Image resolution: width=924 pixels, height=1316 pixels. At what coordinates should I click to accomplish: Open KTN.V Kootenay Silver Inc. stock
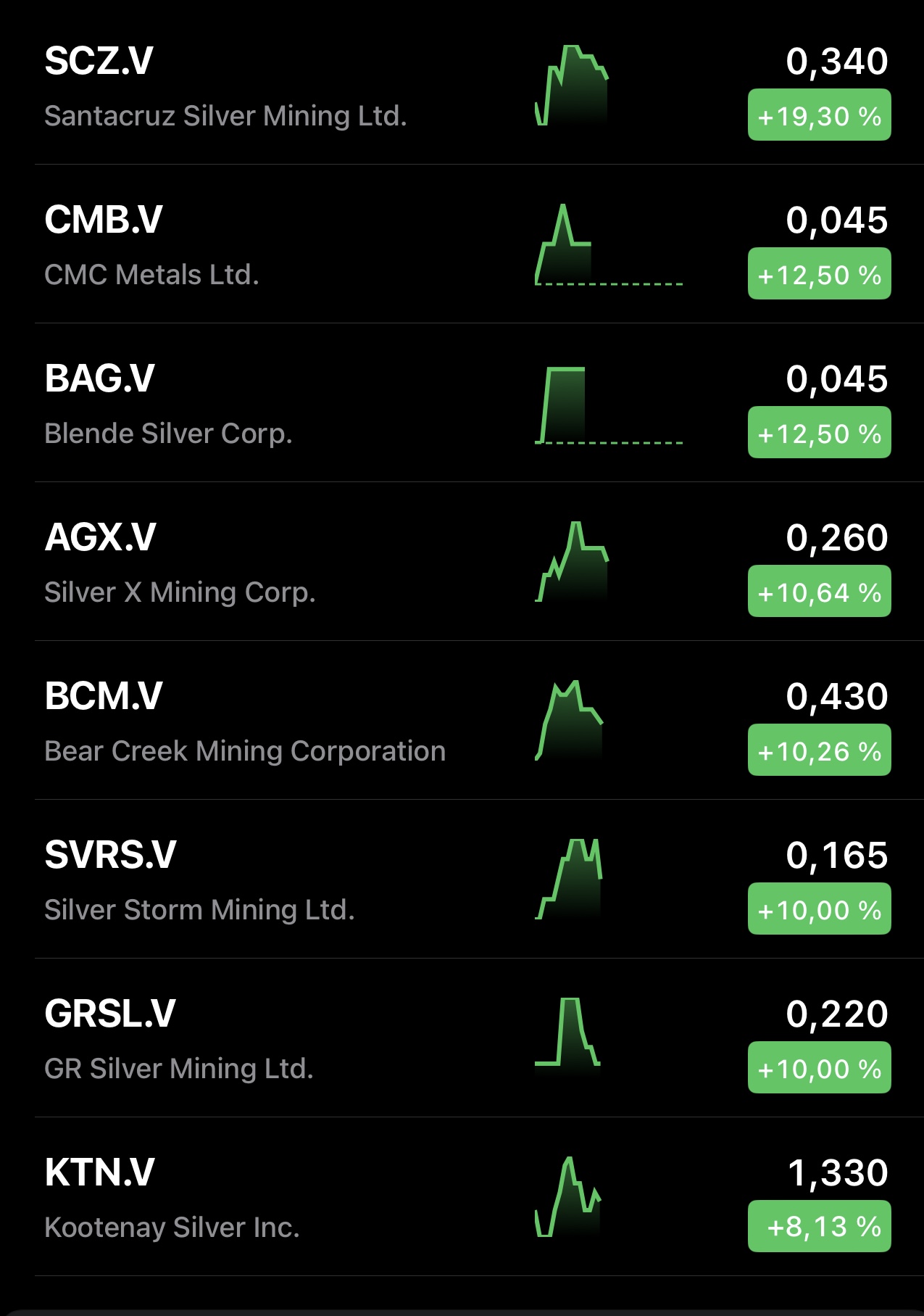coord(172,1198)
